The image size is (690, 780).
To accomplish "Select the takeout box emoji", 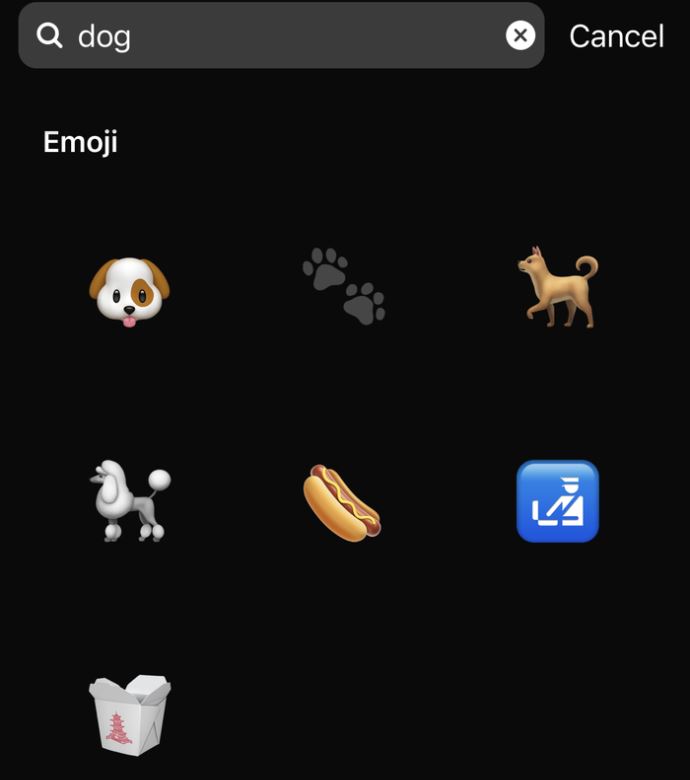I will tap(129, 713).
